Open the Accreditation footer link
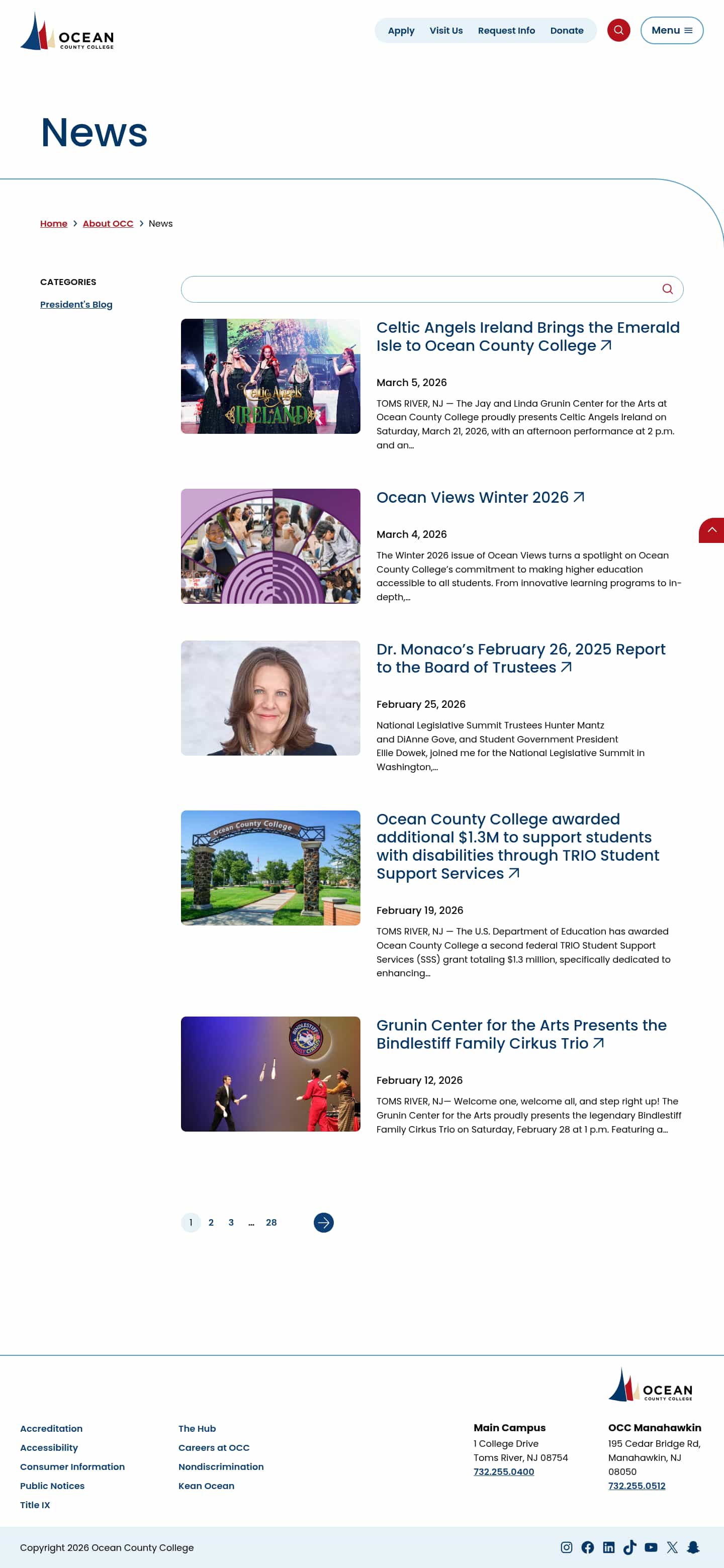Image resolution: width=724 pixels, height=1568 pixels. click(51, 1429)
